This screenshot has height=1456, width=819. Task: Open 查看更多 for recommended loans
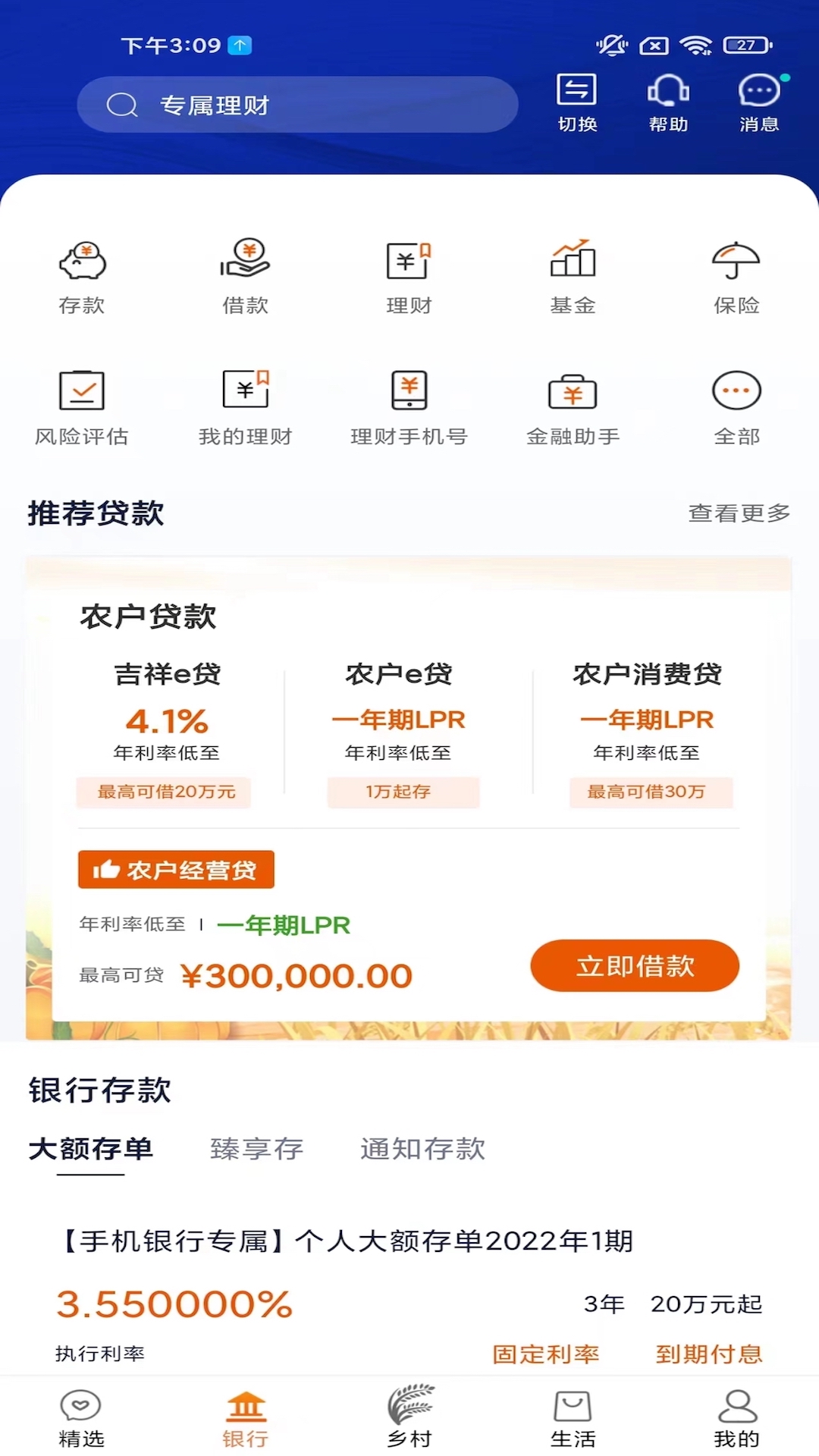point(738,513)
